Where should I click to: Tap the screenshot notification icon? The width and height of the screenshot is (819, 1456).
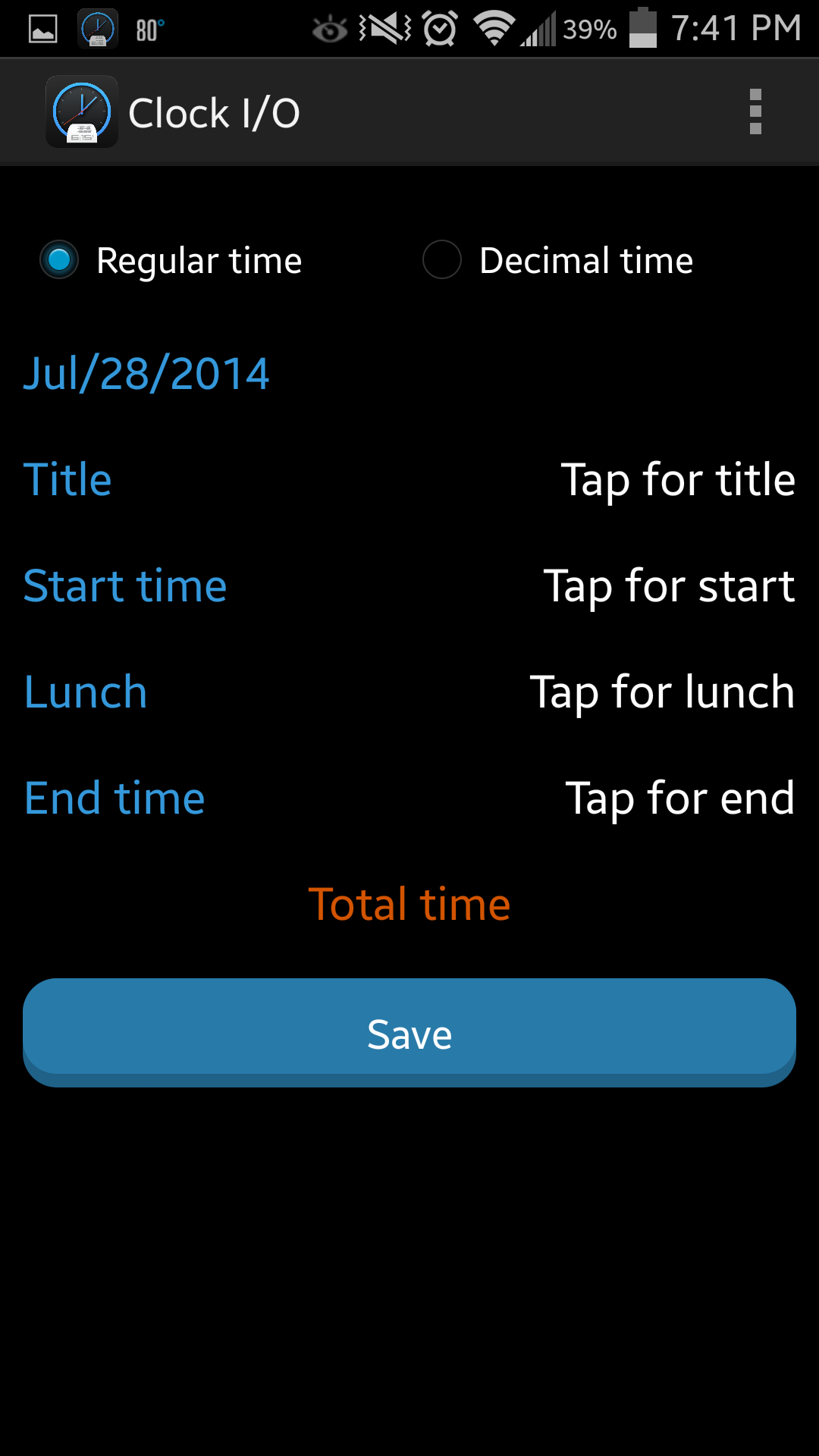coord(42,28)
